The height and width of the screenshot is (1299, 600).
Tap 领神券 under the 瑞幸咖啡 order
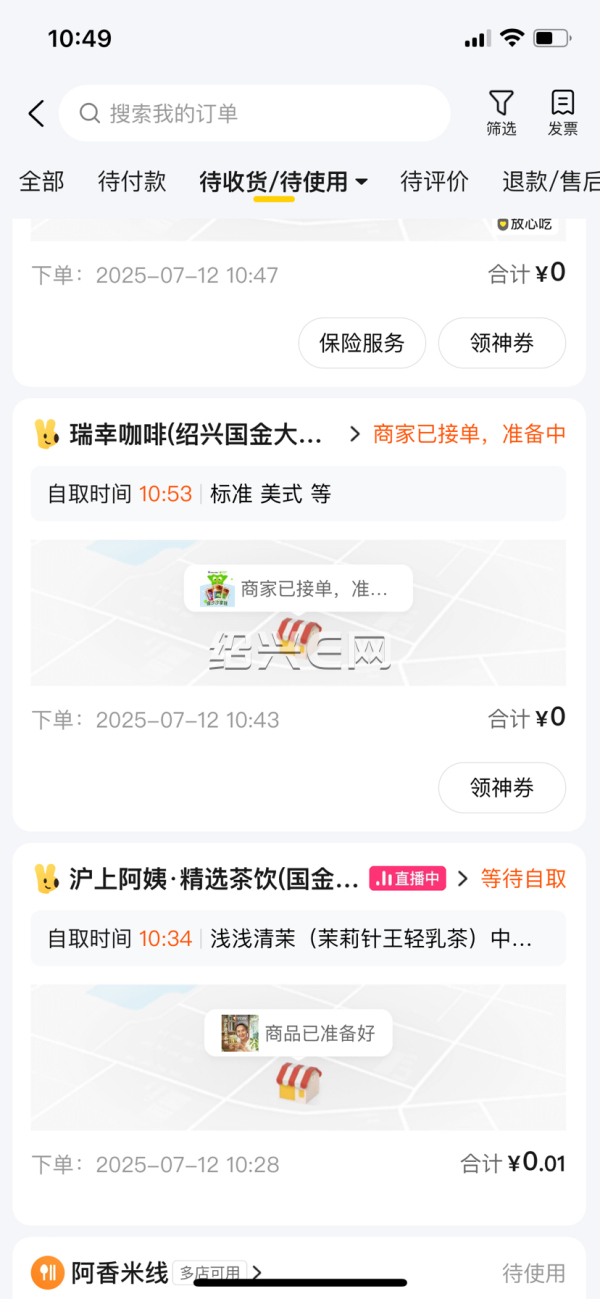(502, 788)
